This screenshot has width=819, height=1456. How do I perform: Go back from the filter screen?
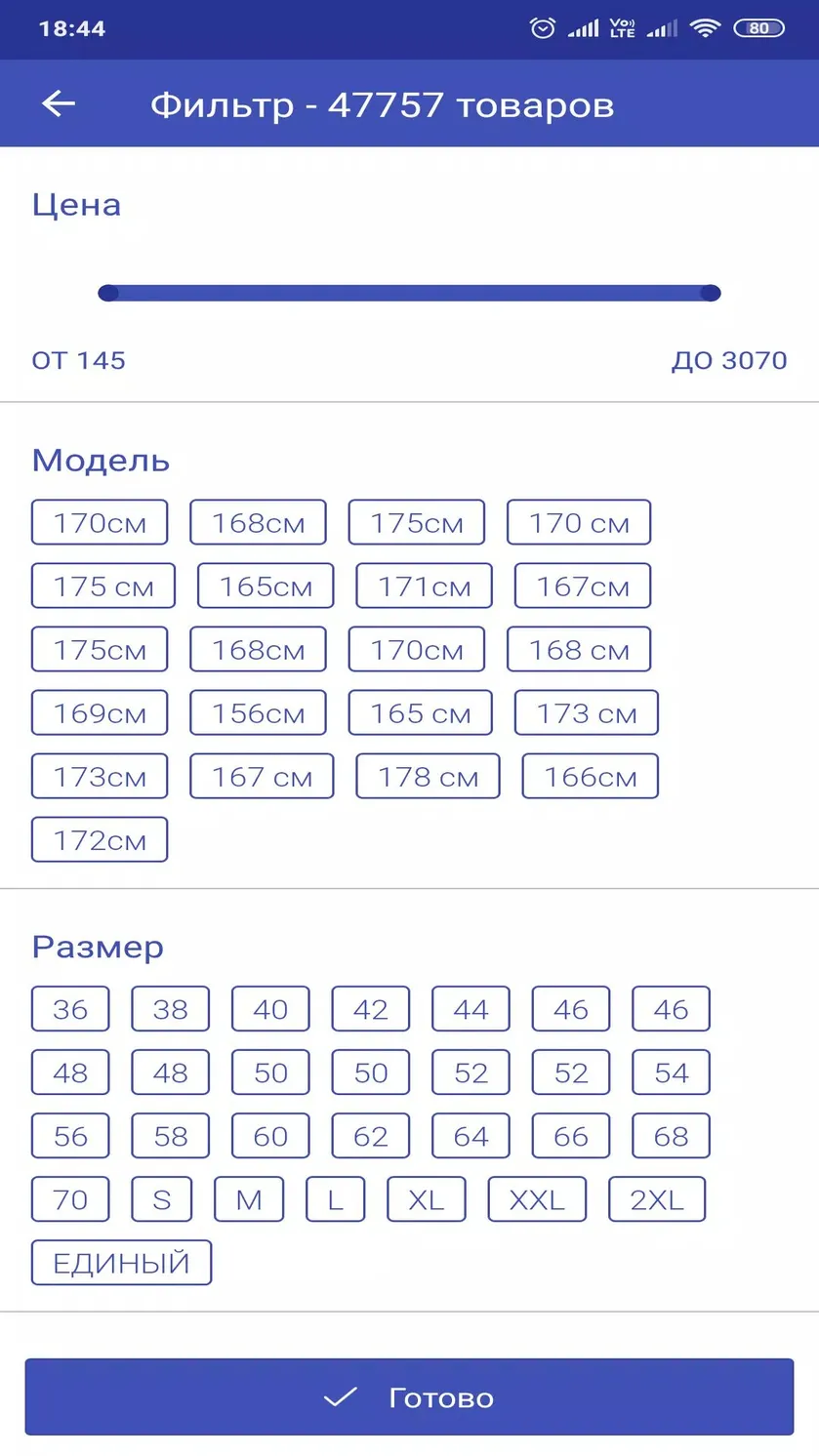point(59,103)
